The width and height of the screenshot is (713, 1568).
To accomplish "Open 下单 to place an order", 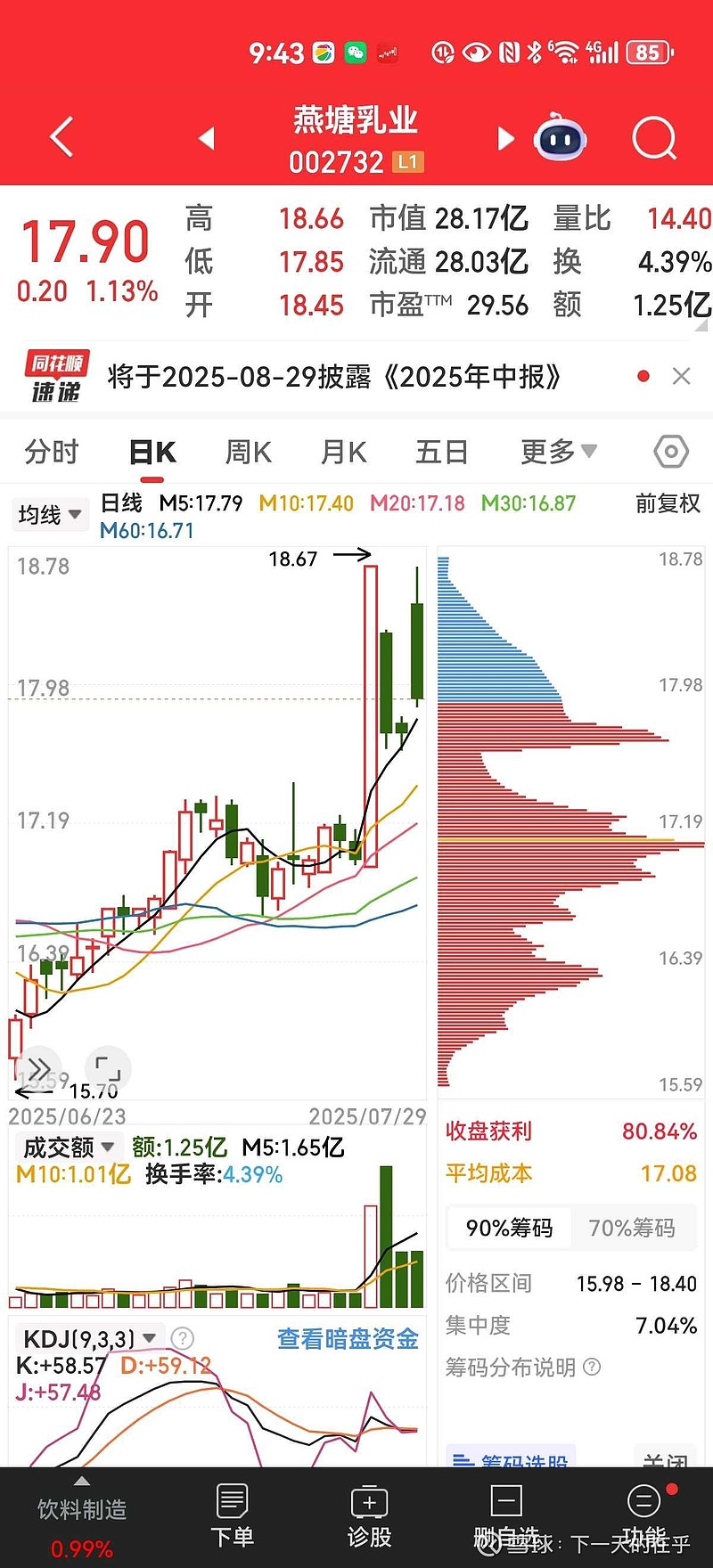I will click(232, 1515).
